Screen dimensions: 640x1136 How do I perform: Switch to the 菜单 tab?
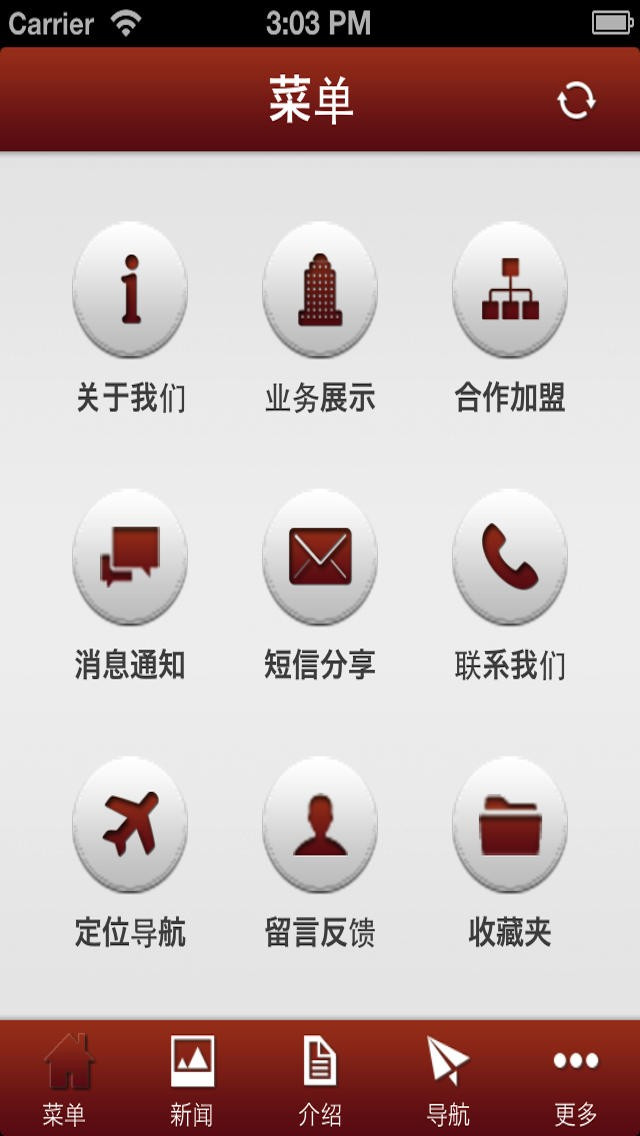(65, 1080)
